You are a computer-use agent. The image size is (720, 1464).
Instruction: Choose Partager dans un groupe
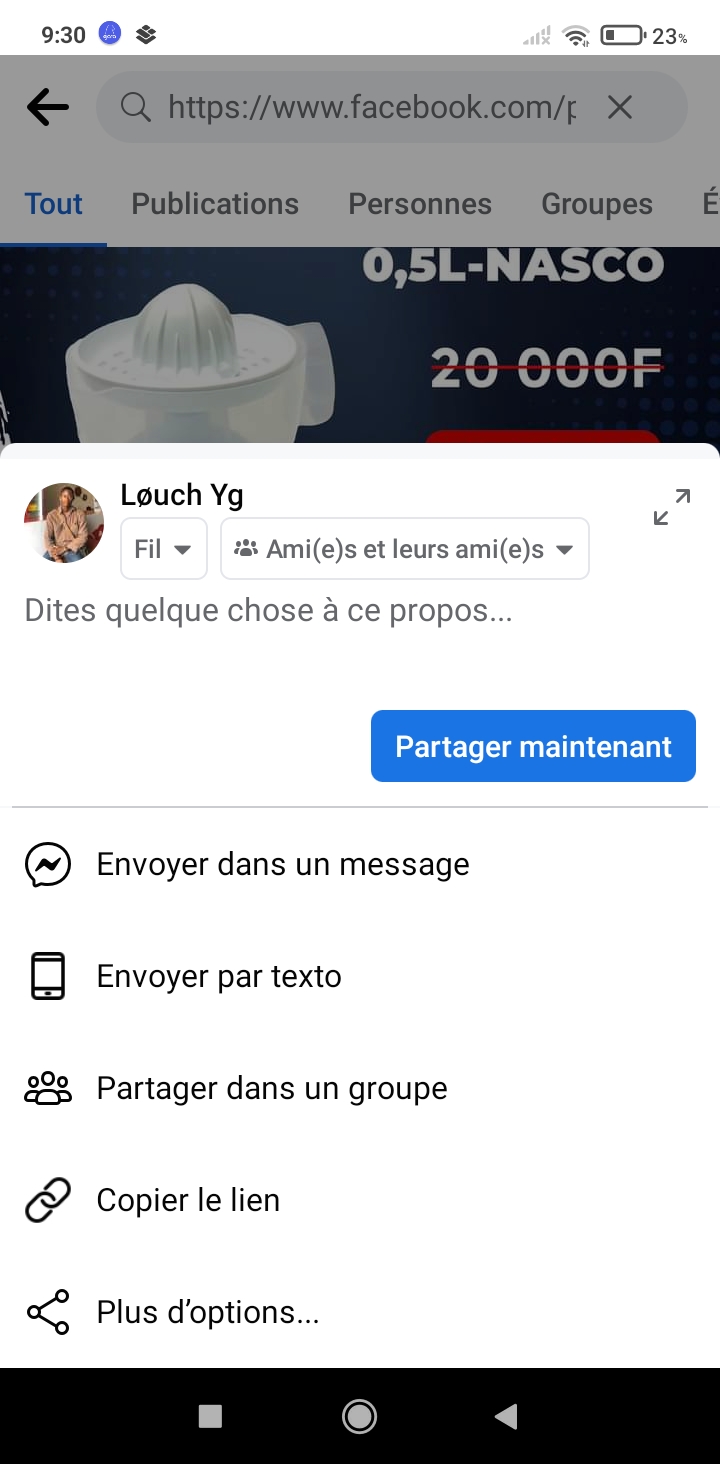[271, 1088]
